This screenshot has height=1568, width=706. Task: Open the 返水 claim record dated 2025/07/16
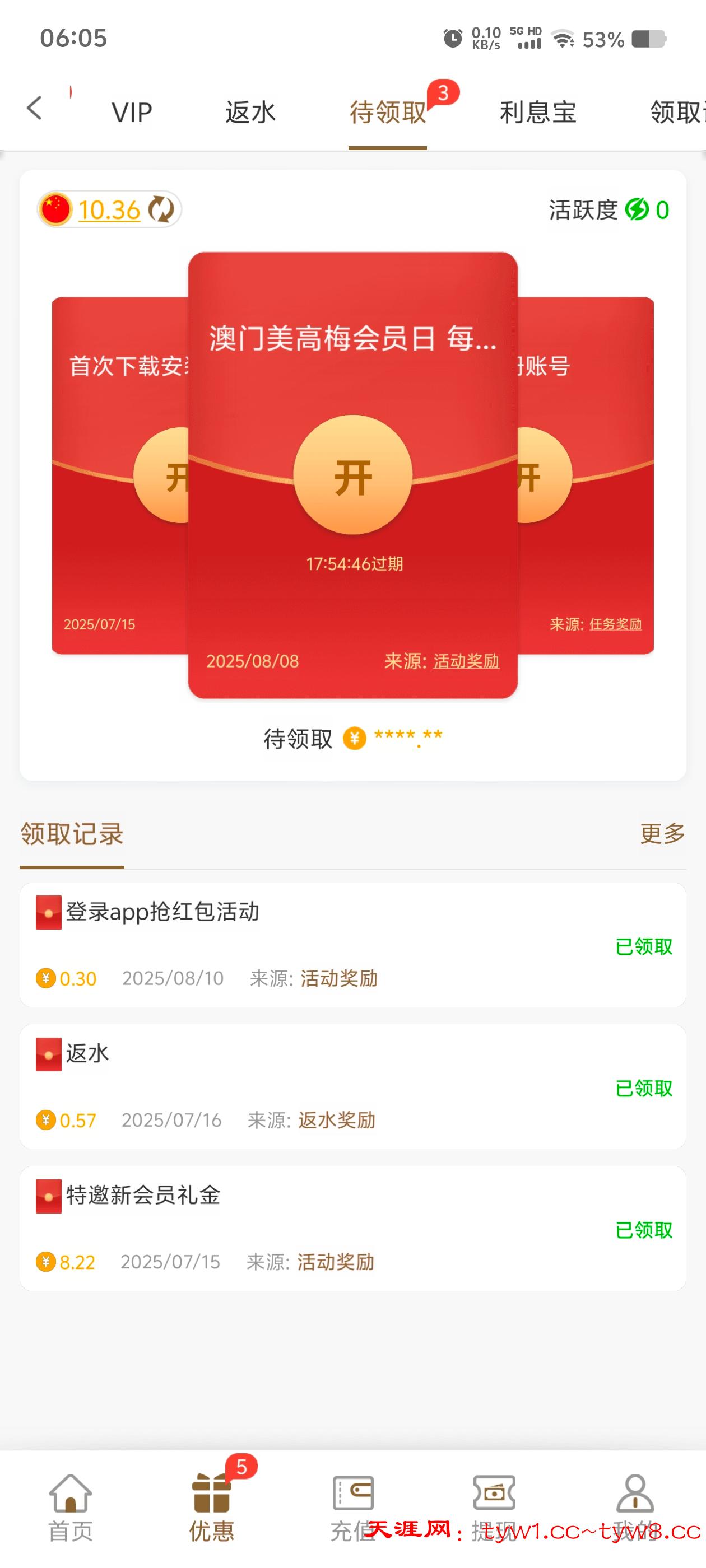click(352, 1086)
